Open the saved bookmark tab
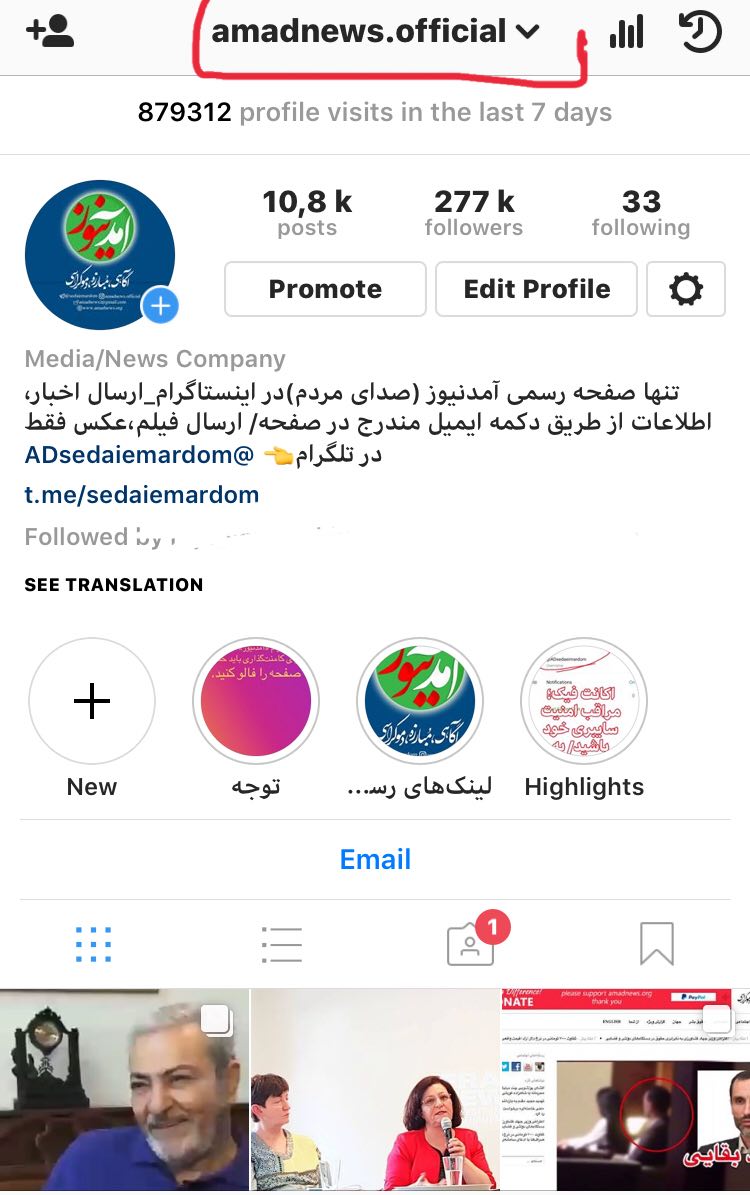 tap(657, 944)
